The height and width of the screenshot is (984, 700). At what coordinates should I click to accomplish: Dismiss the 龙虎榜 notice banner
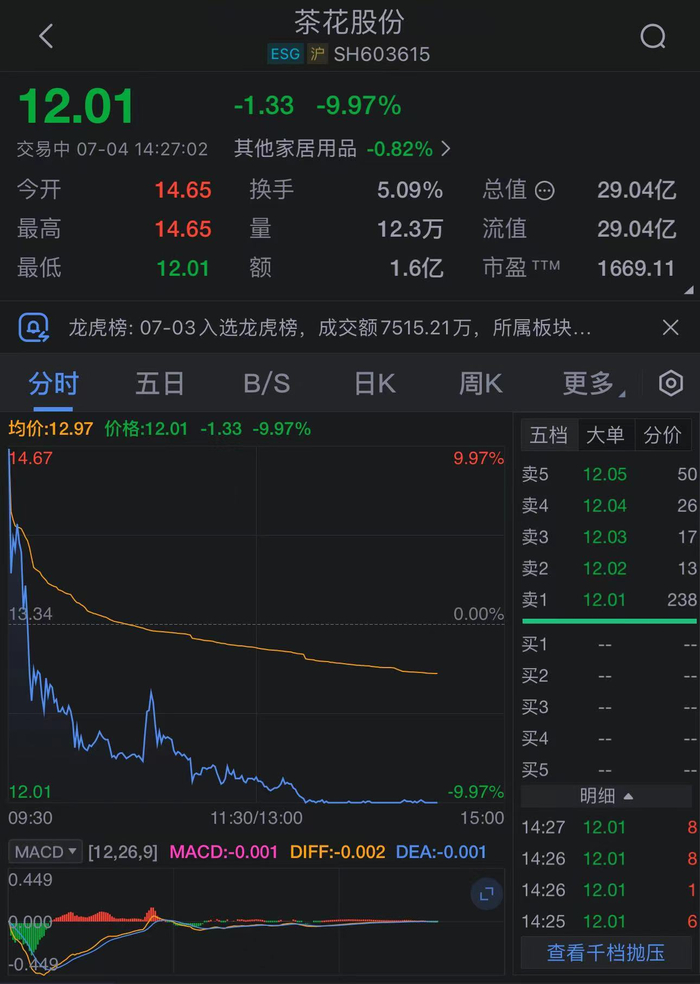coord(671,327)
